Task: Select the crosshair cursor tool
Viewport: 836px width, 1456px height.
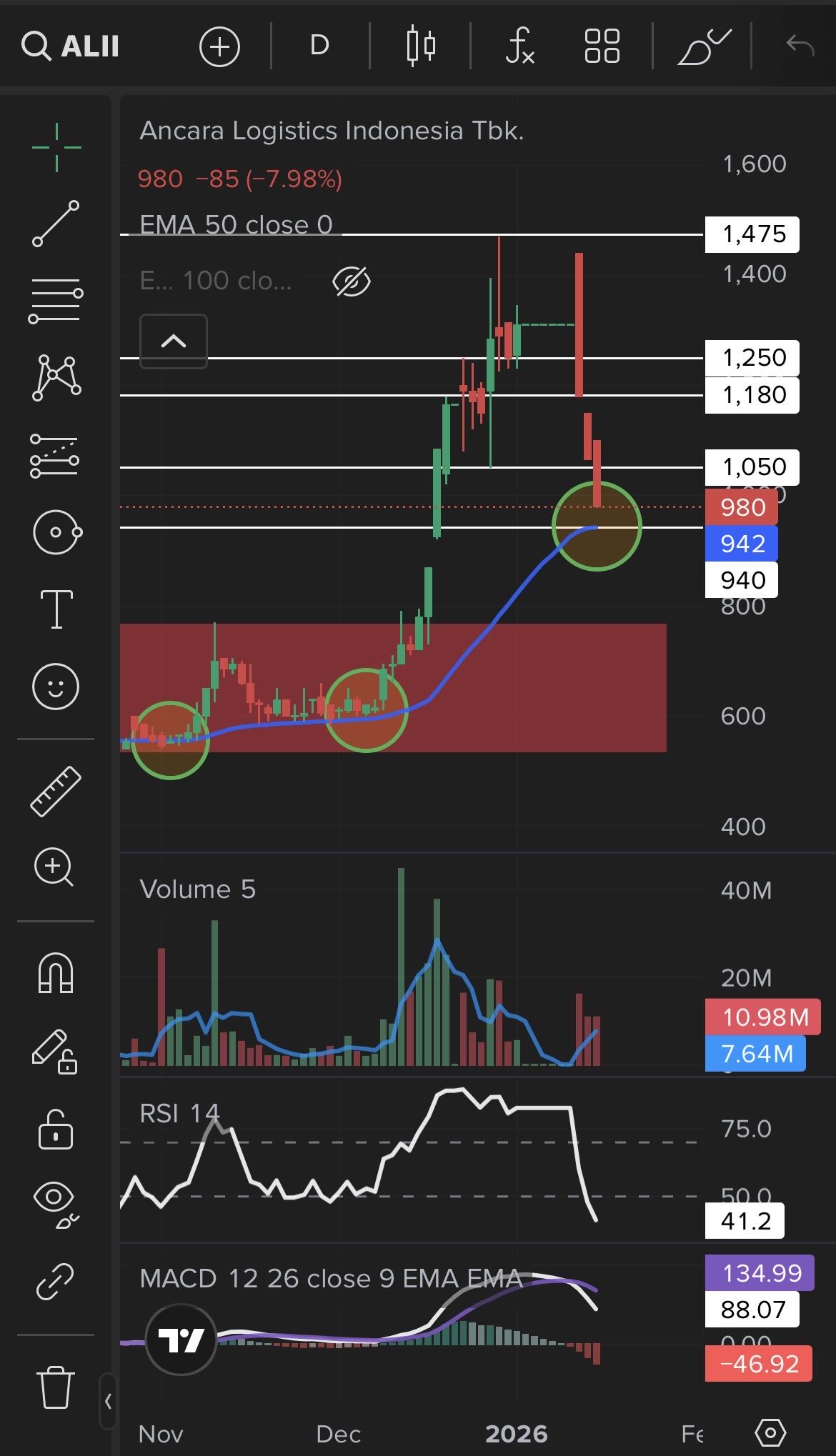Action: [x=56, y=148]
